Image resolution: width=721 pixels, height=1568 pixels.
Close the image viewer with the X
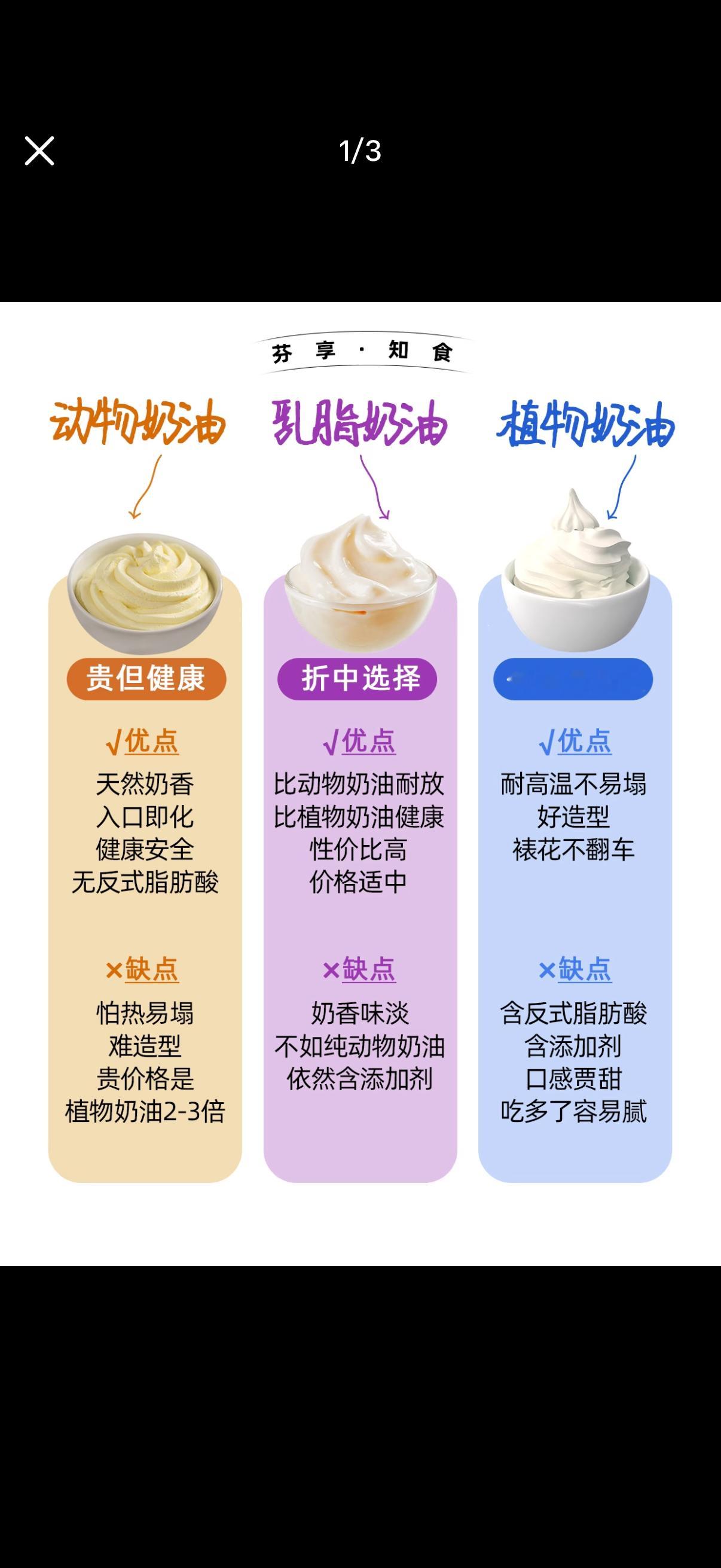pos(39,152)
